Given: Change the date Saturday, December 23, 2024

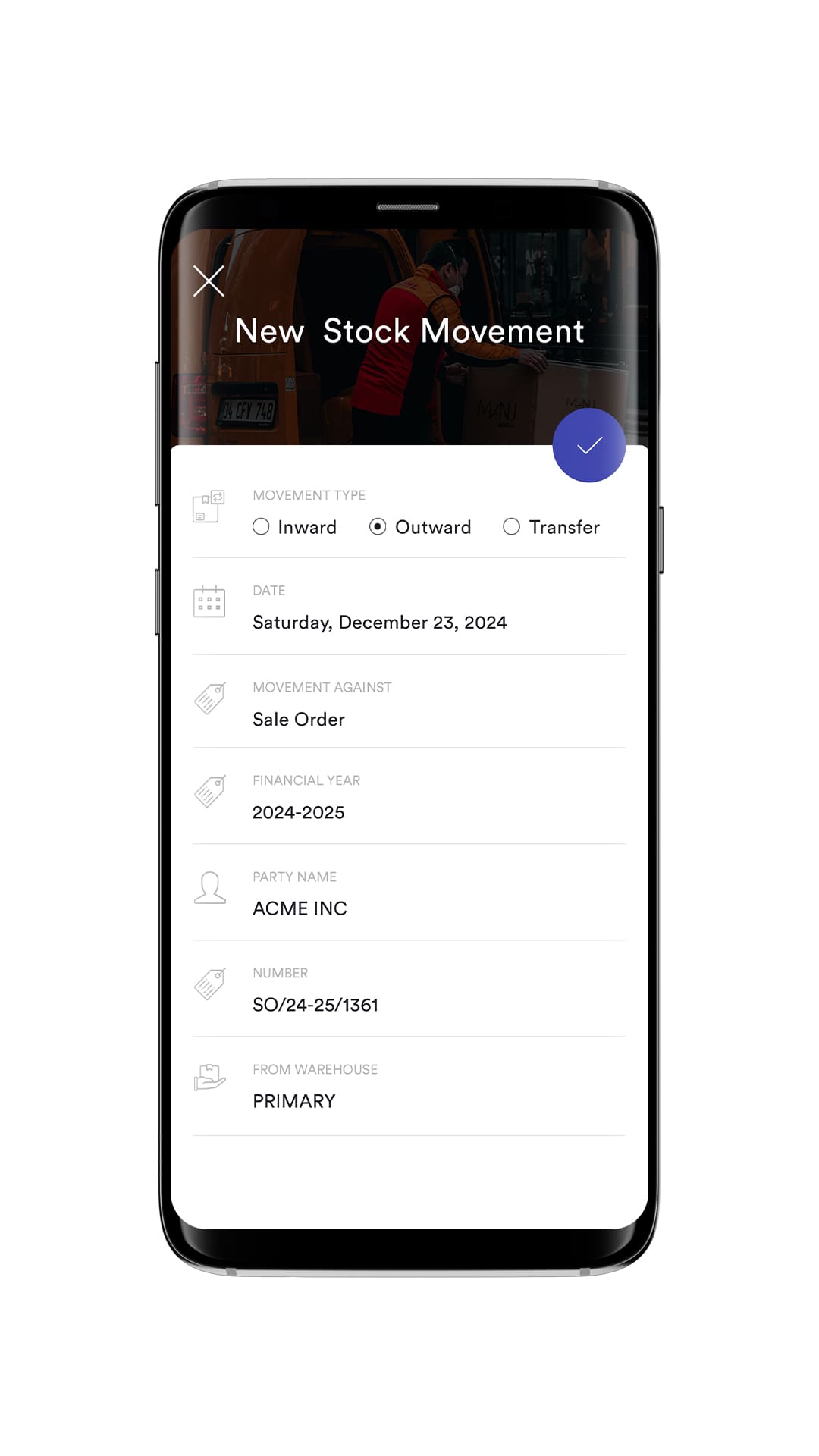Looking at the screenshot, I should (x=409, y=607).
